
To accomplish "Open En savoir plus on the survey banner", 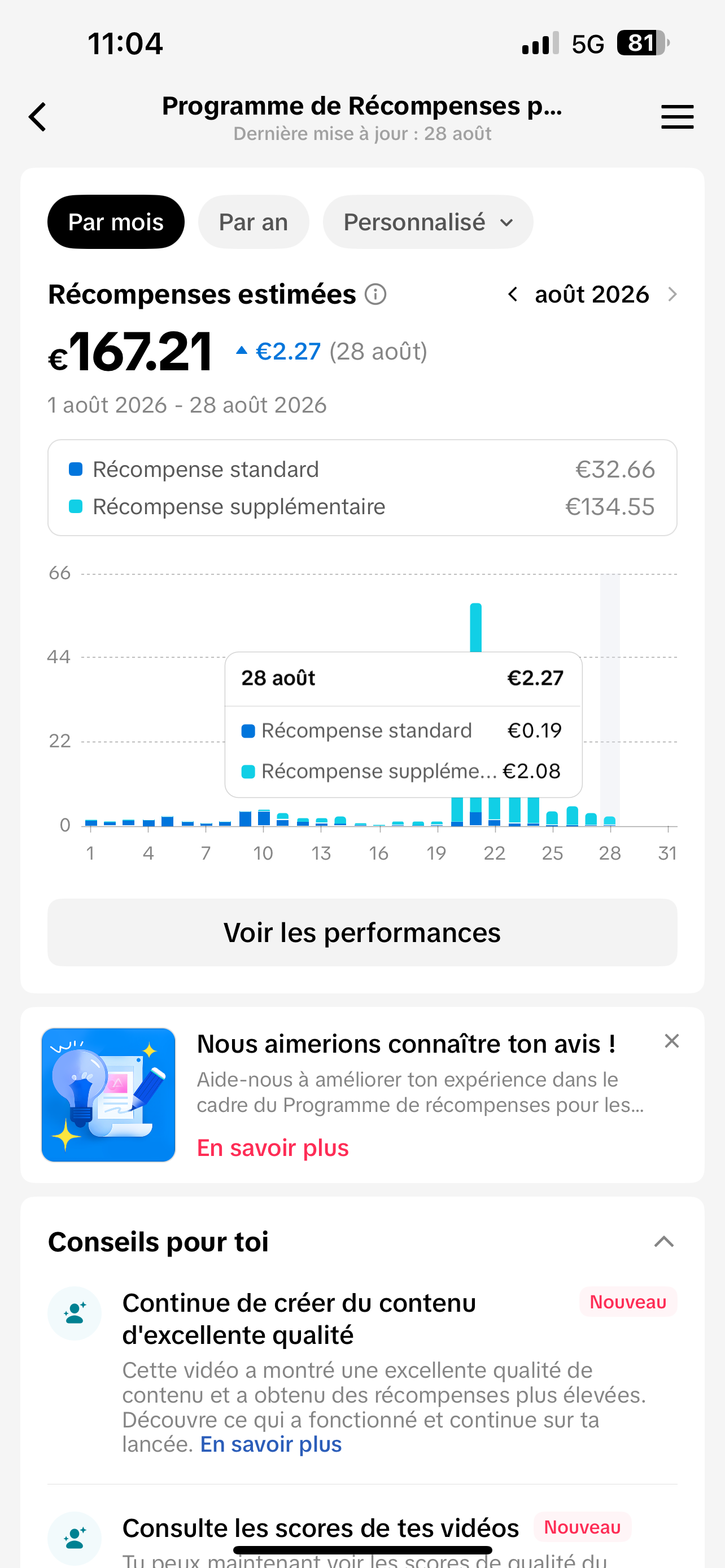I will tap(273, 1147).
